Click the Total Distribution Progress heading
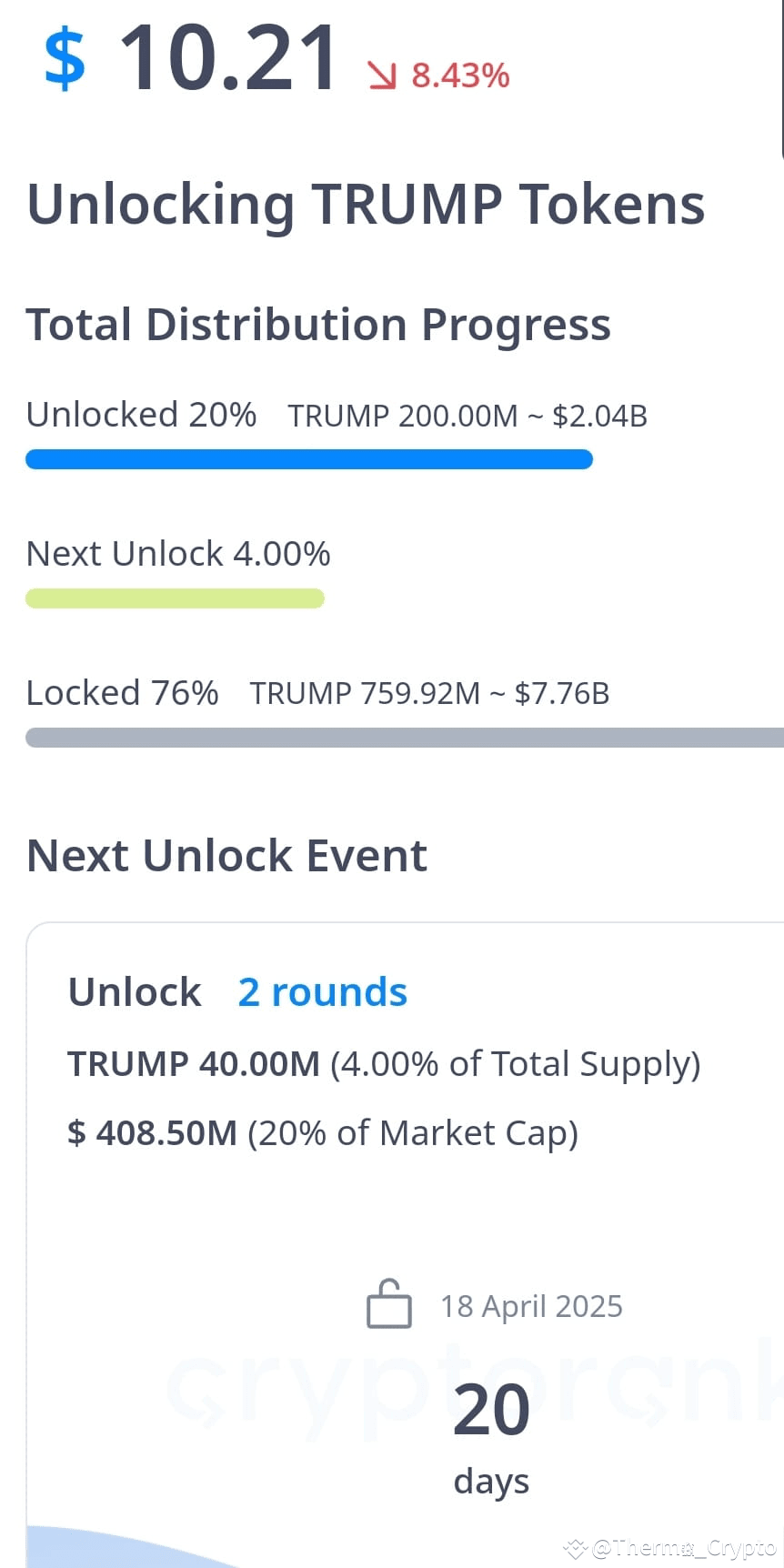The image size is (784, 1568). (x=319, y=324)
